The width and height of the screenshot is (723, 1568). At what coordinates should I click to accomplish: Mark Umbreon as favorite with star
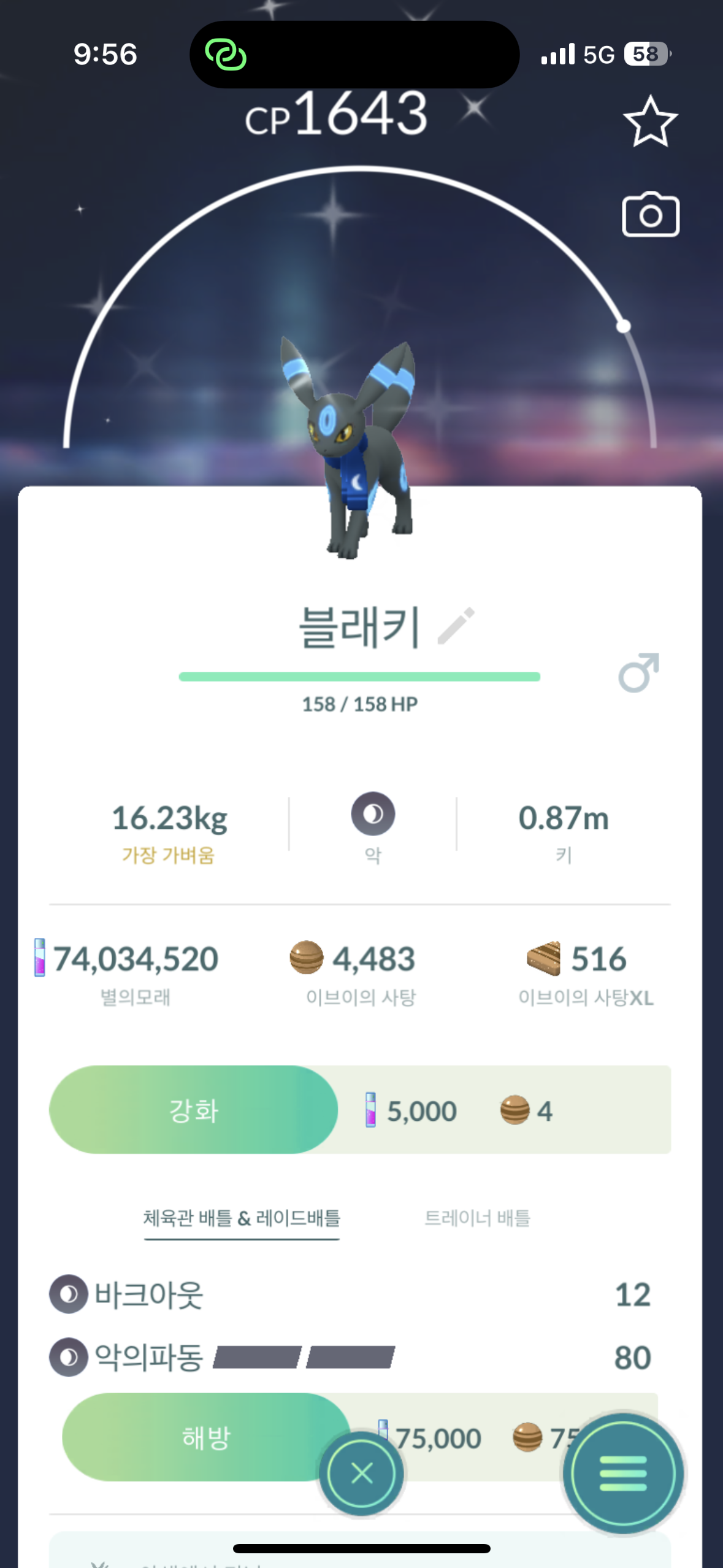click(650, 121)
